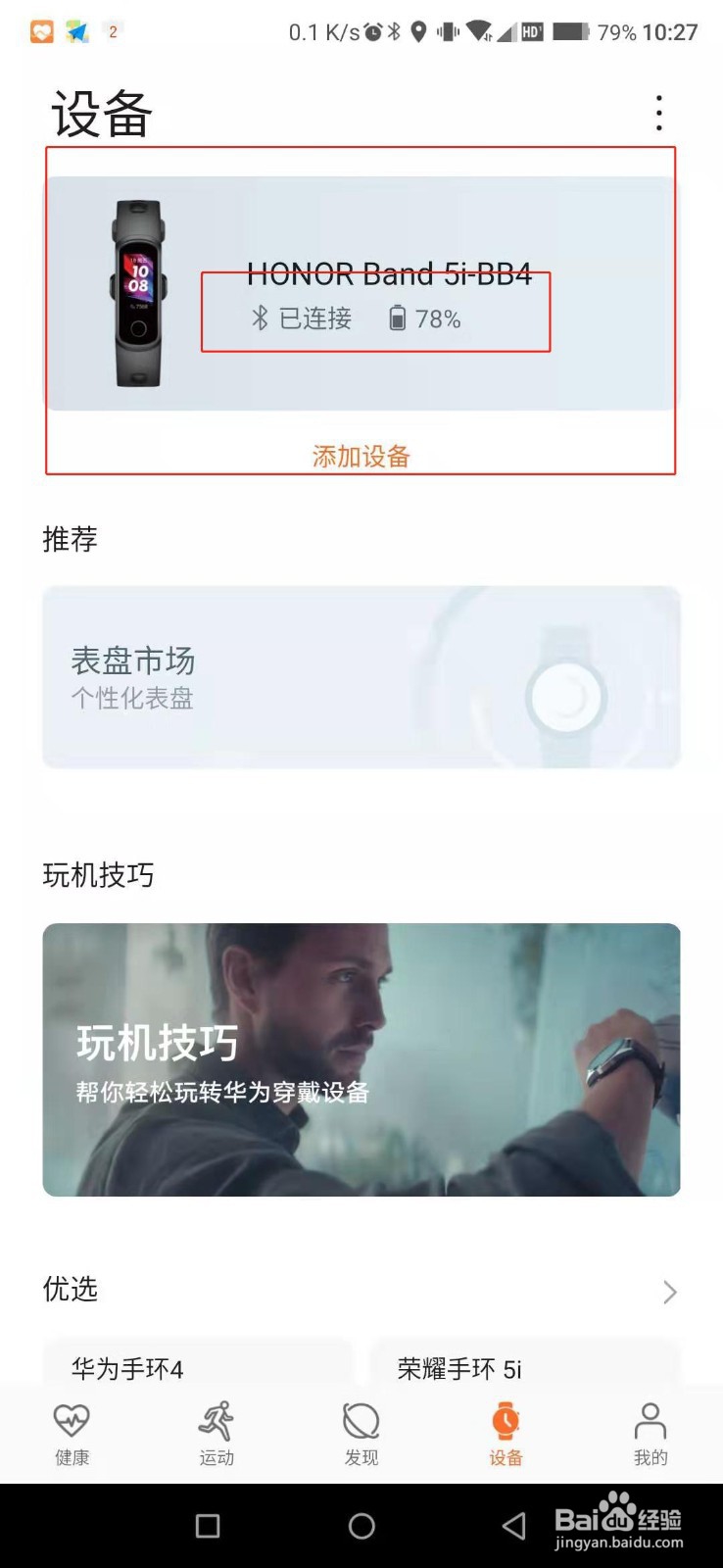The width and height of the screenshot is (723, 1568).
Task: Pull down the notification badge showing 2
Action: 113,30
